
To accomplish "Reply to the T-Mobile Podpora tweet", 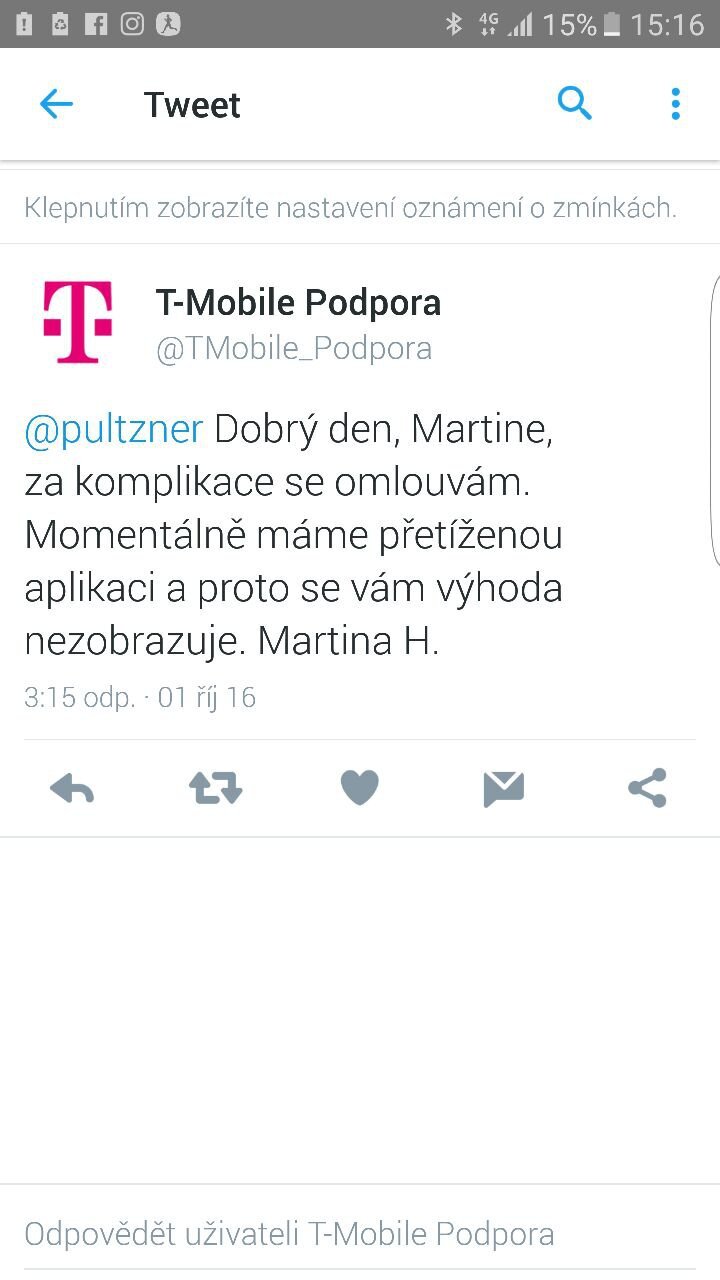I will click(71, 788).
